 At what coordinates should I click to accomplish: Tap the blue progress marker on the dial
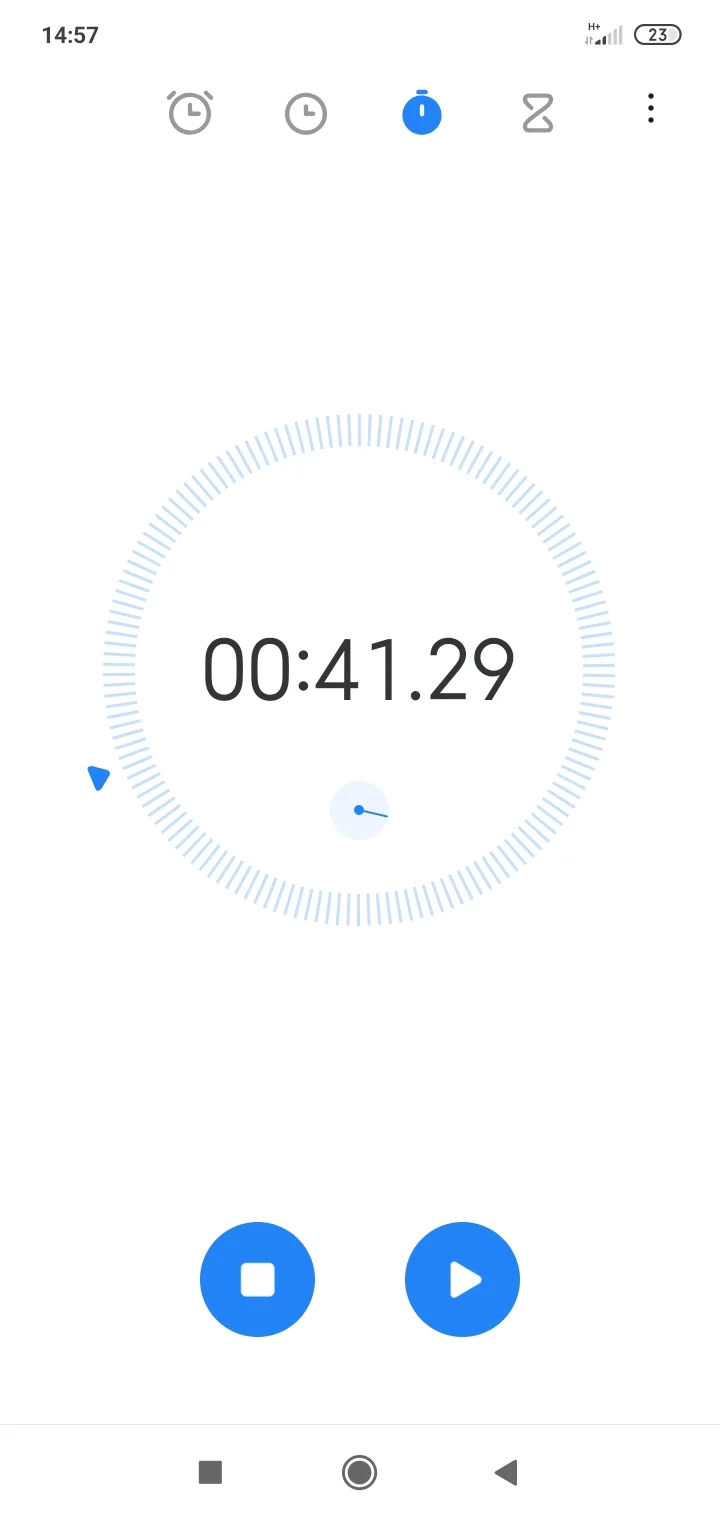(x=98, y=777)
